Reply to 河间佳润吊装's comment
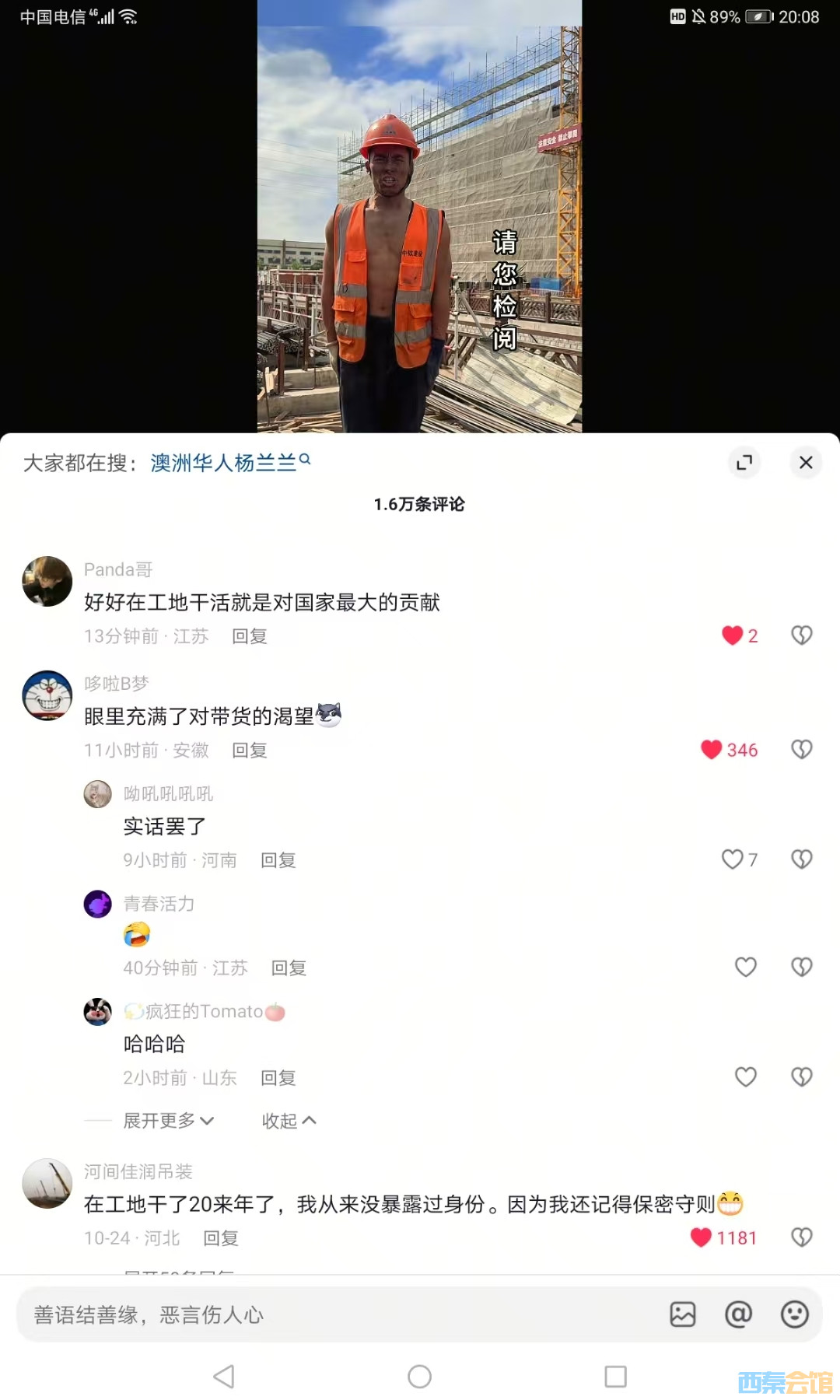Viewport: 840px width, 1400px height. coord(220,1237)
